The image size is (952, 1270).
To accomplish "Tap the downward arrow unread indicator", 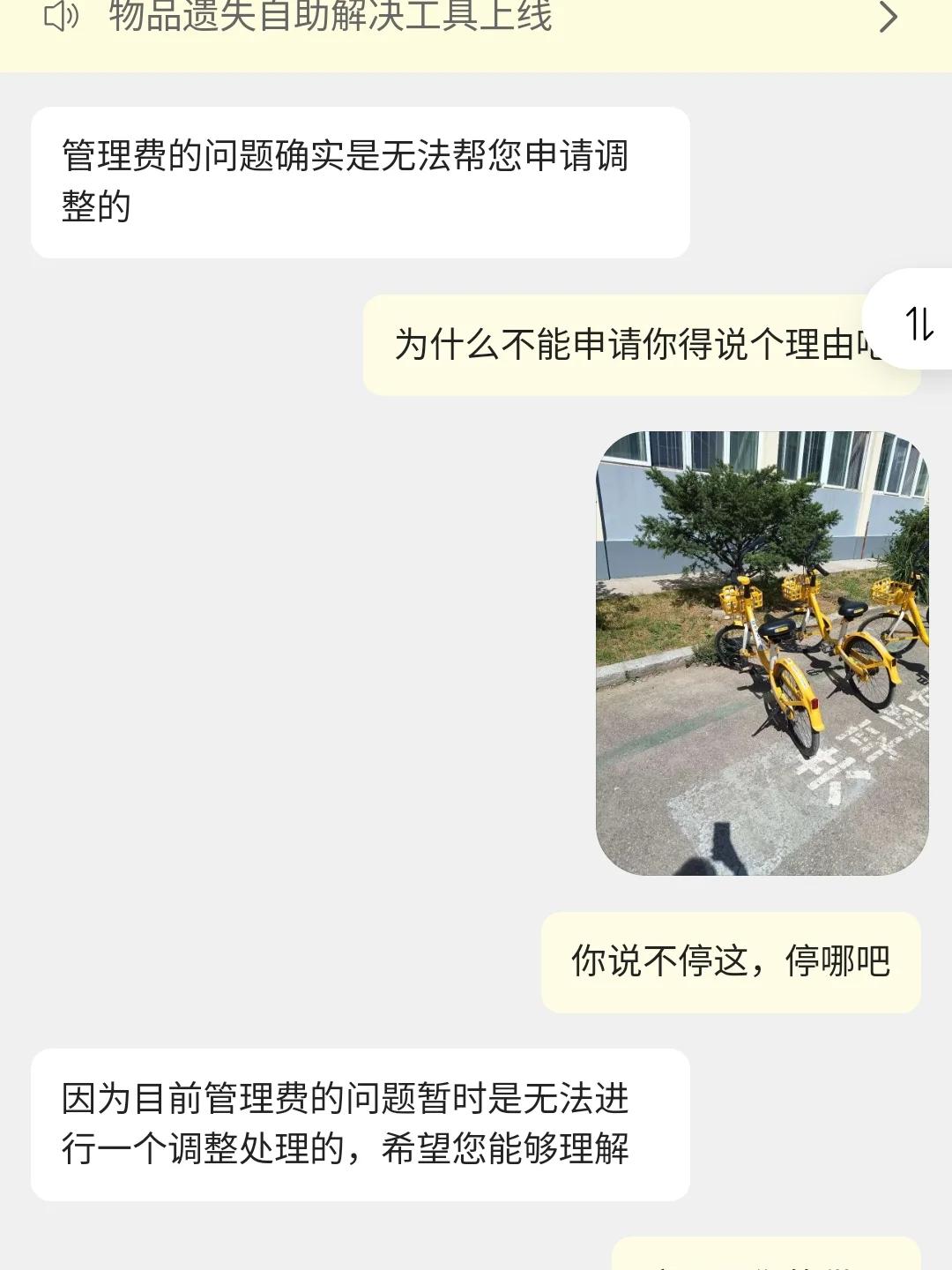I will tap(919, 326).
